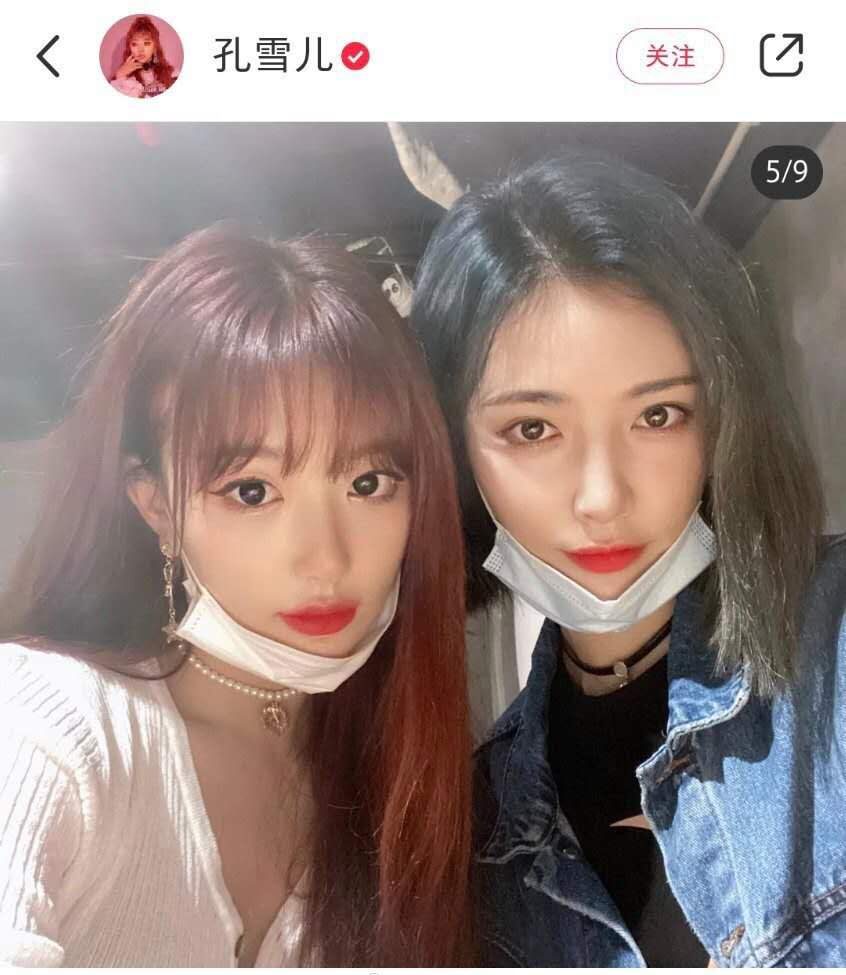The width and height of the screenshot is (846, 975).
Task: Open 孔雪儿's profile avatar
Action: pos(141,56)
